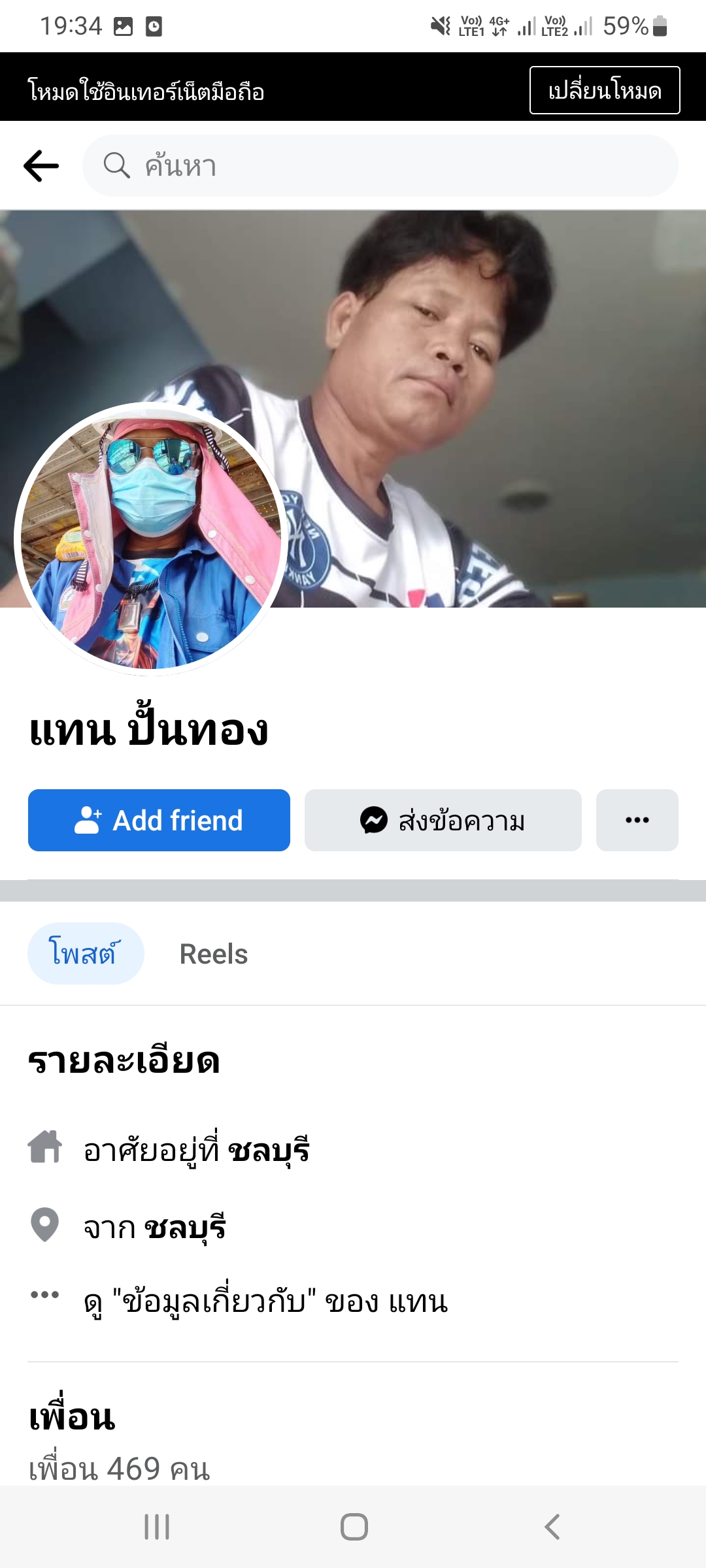Screen dimensions: 706x1568
Task: Switch to the Reels tab
Action: click(214, 954)
